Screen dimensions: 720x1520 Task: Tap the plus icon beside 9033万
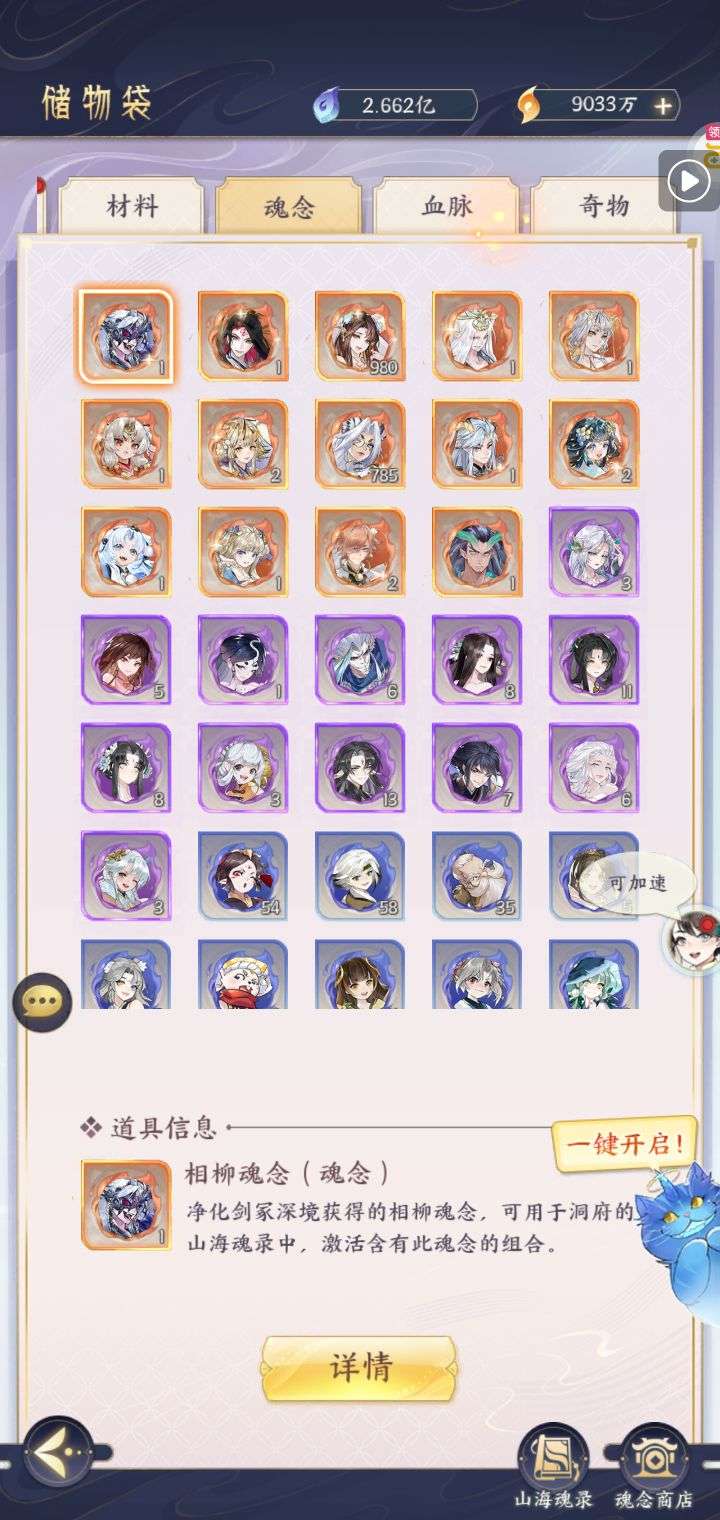tap(662, 105)
